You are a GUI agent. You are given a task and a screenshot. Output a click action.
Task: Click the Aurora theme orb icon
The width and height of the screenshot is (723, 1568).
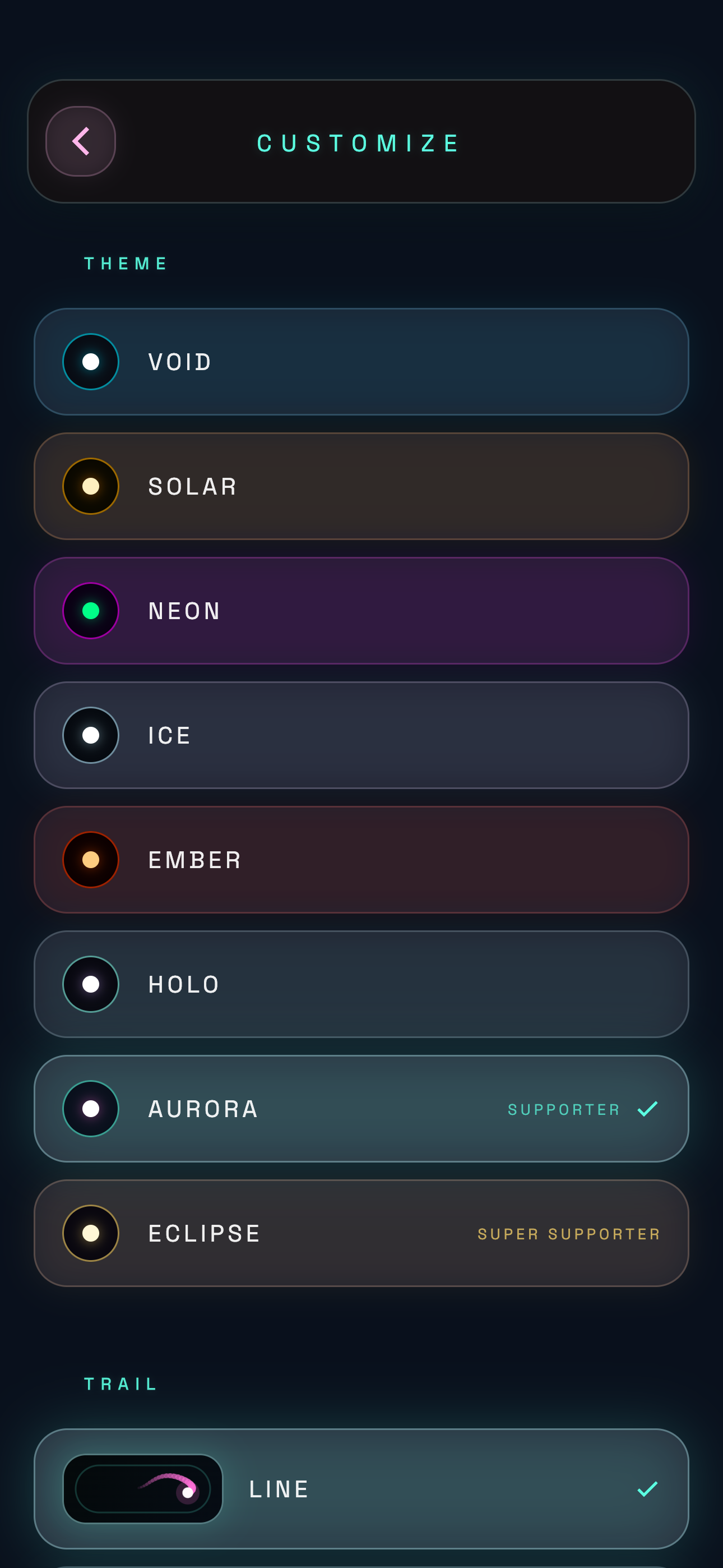90,1109
